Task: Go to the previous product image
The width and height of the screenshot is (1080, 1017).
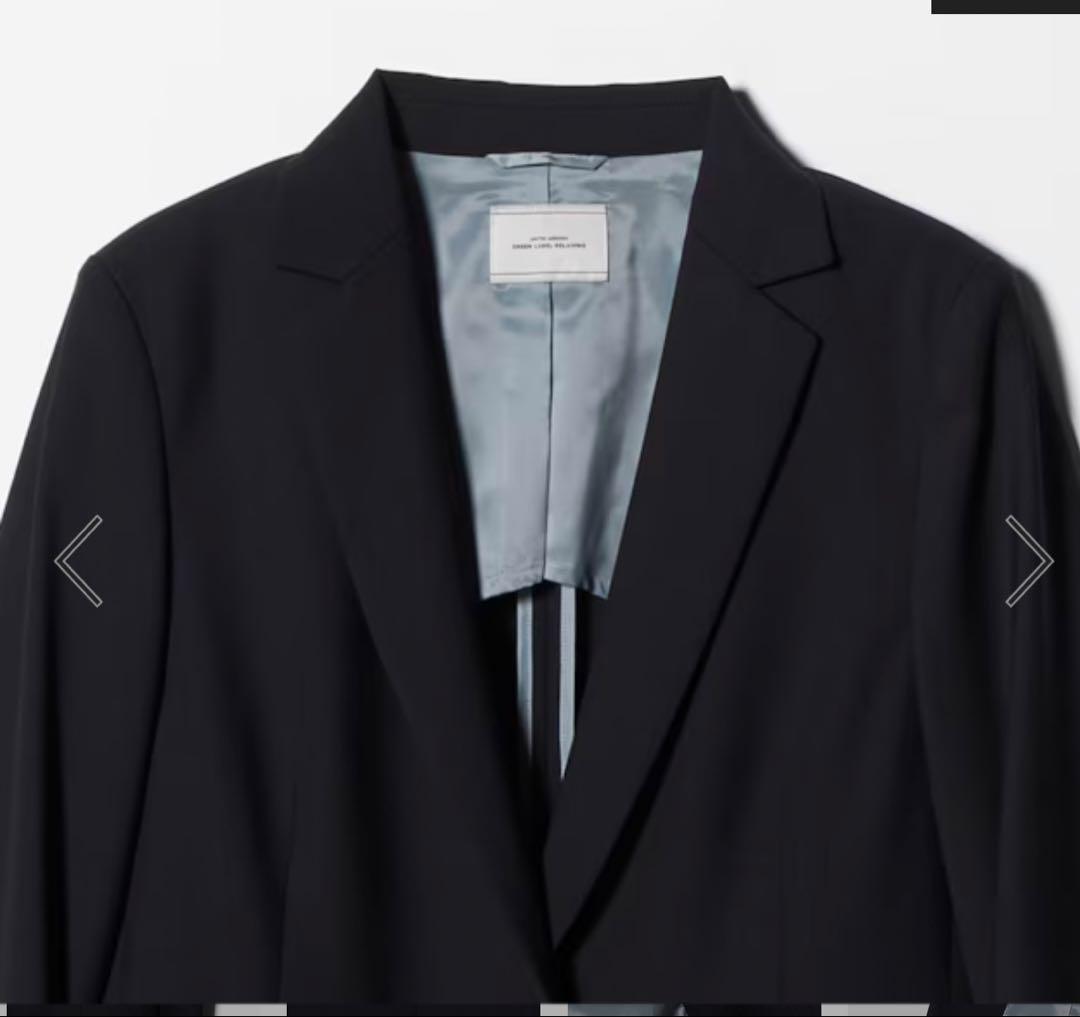Action: [79, 561]
